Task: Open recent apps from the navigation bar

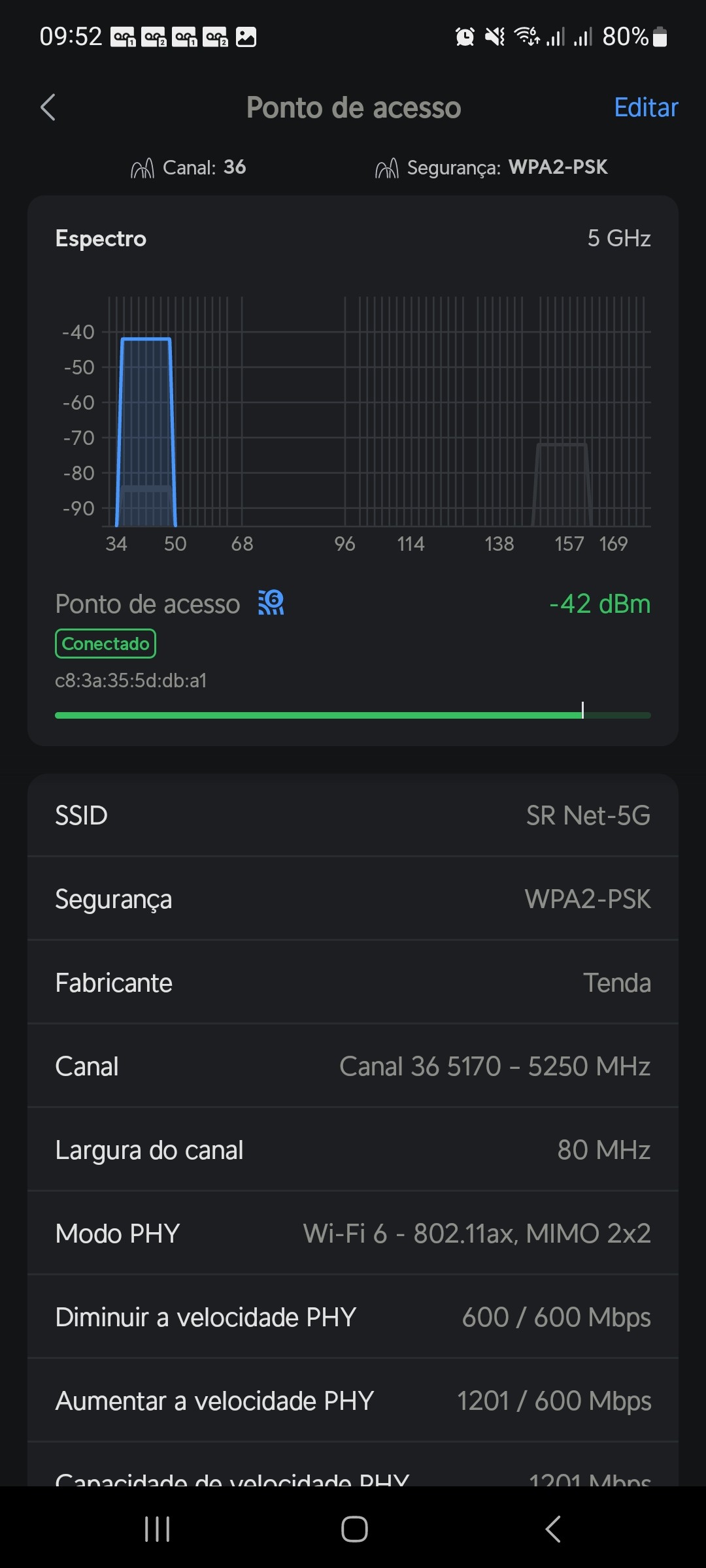Action: [157, 1529]
